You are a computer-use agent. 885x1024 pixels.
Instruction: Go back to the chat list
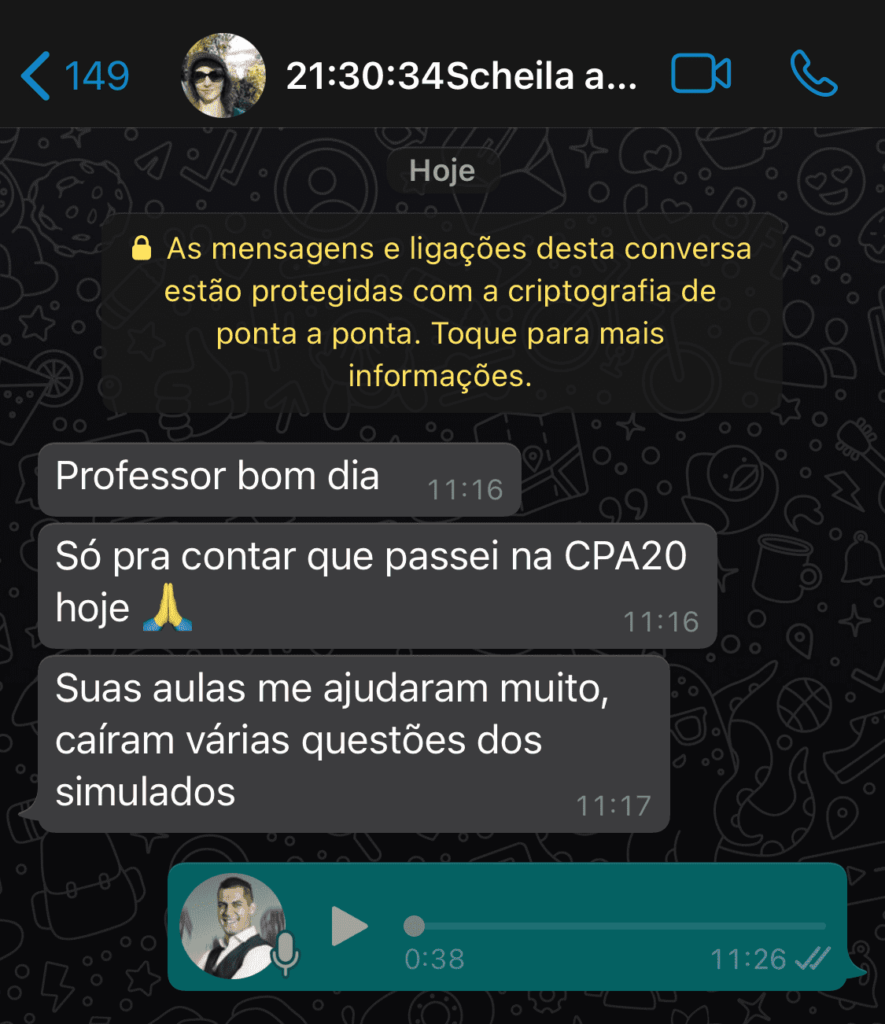pyautogui.click(x=75, y=76)
